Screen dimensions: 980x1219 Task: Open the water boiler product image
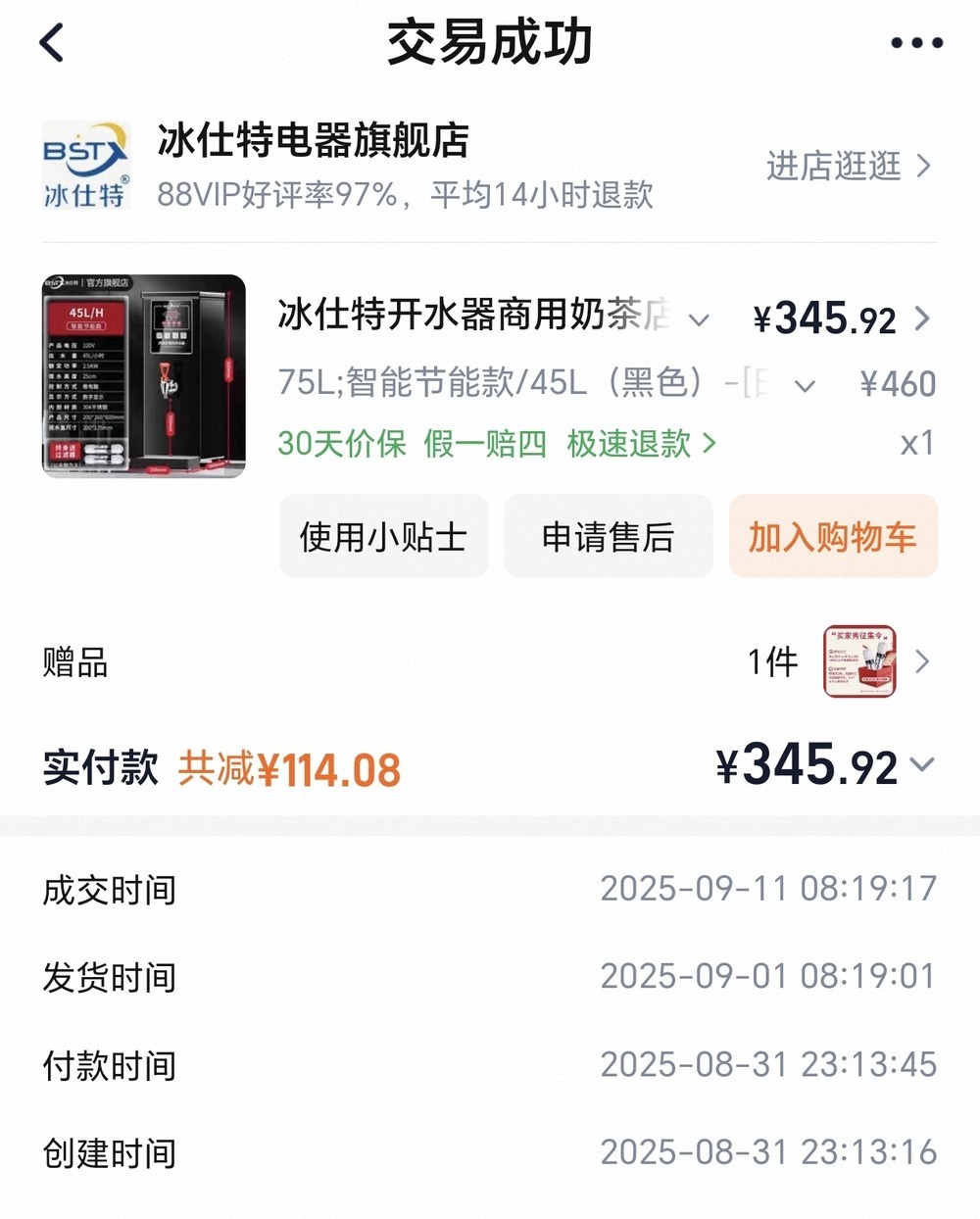click(x=144, y=376)
